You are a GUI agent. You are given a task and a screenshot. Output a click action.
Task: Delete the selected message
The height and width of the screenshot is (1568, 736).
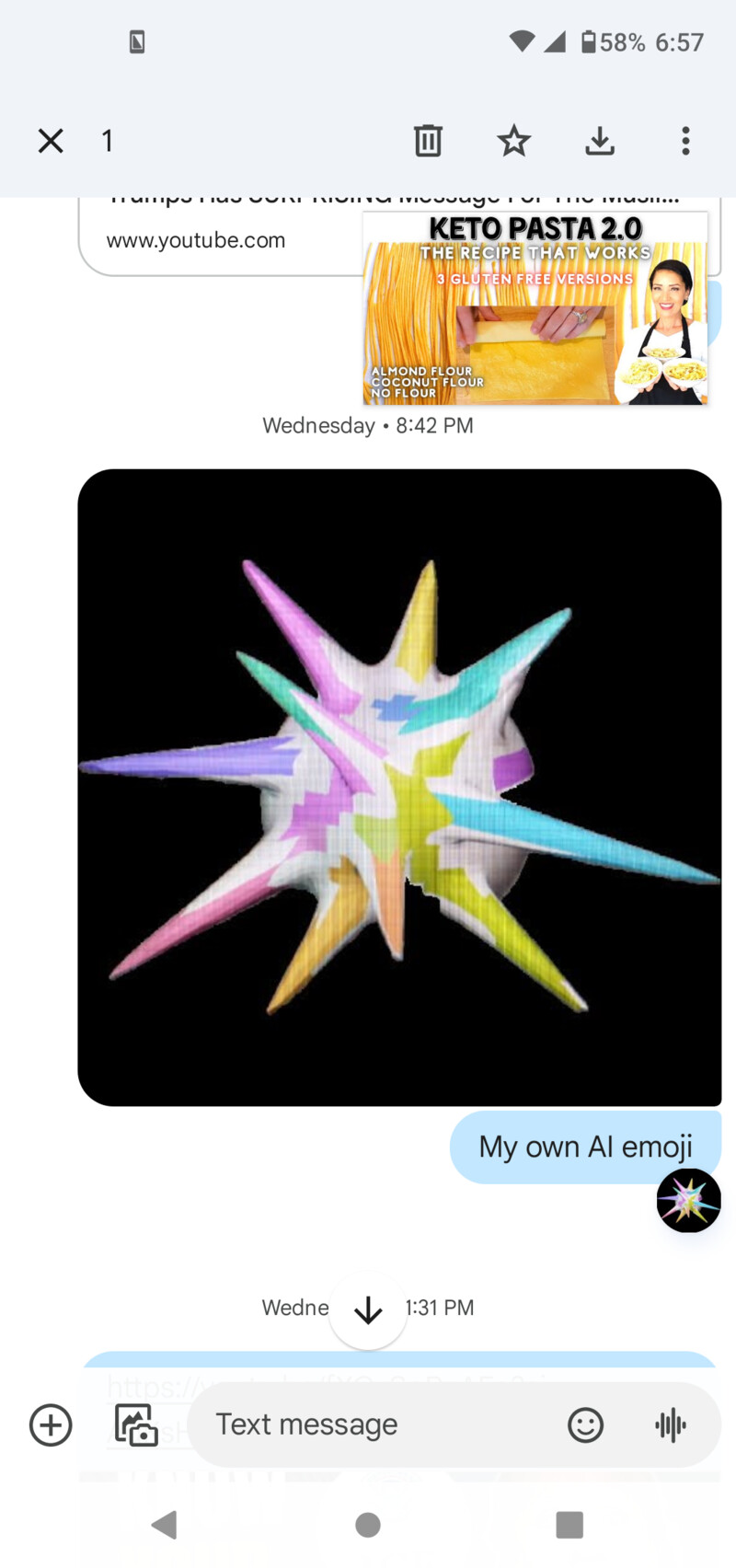coord(428,141)
